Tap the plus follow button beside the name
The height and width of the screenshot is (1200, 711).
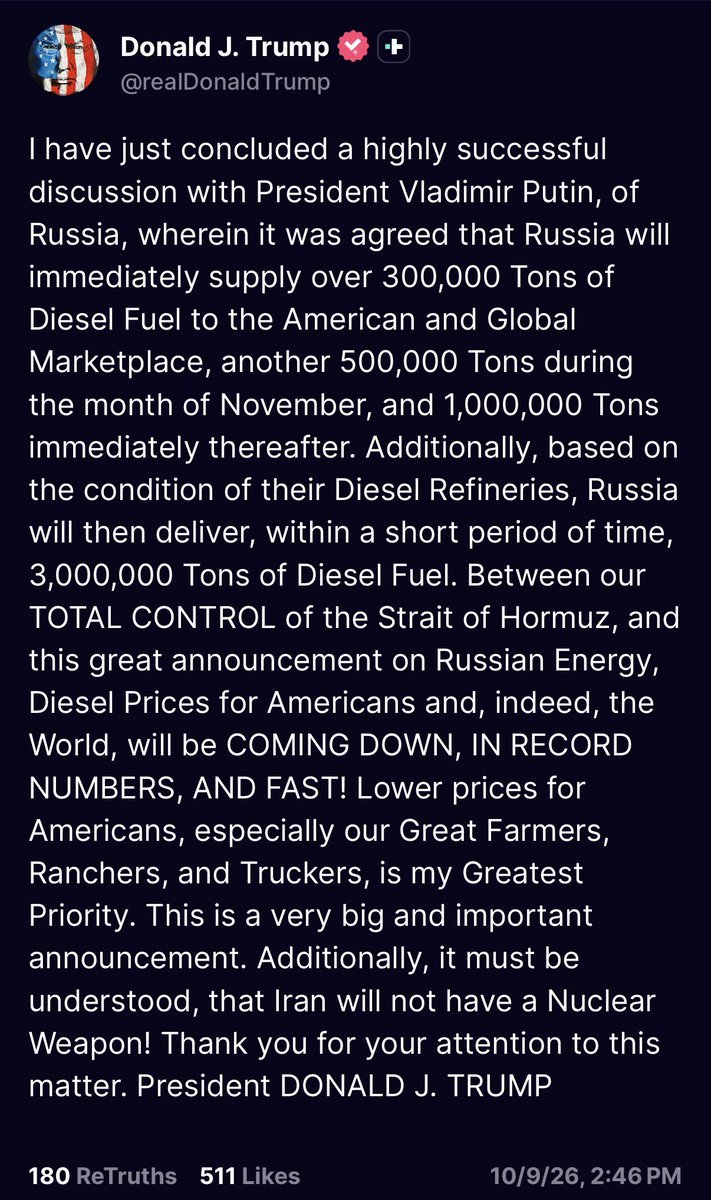[x=394, y=46]
